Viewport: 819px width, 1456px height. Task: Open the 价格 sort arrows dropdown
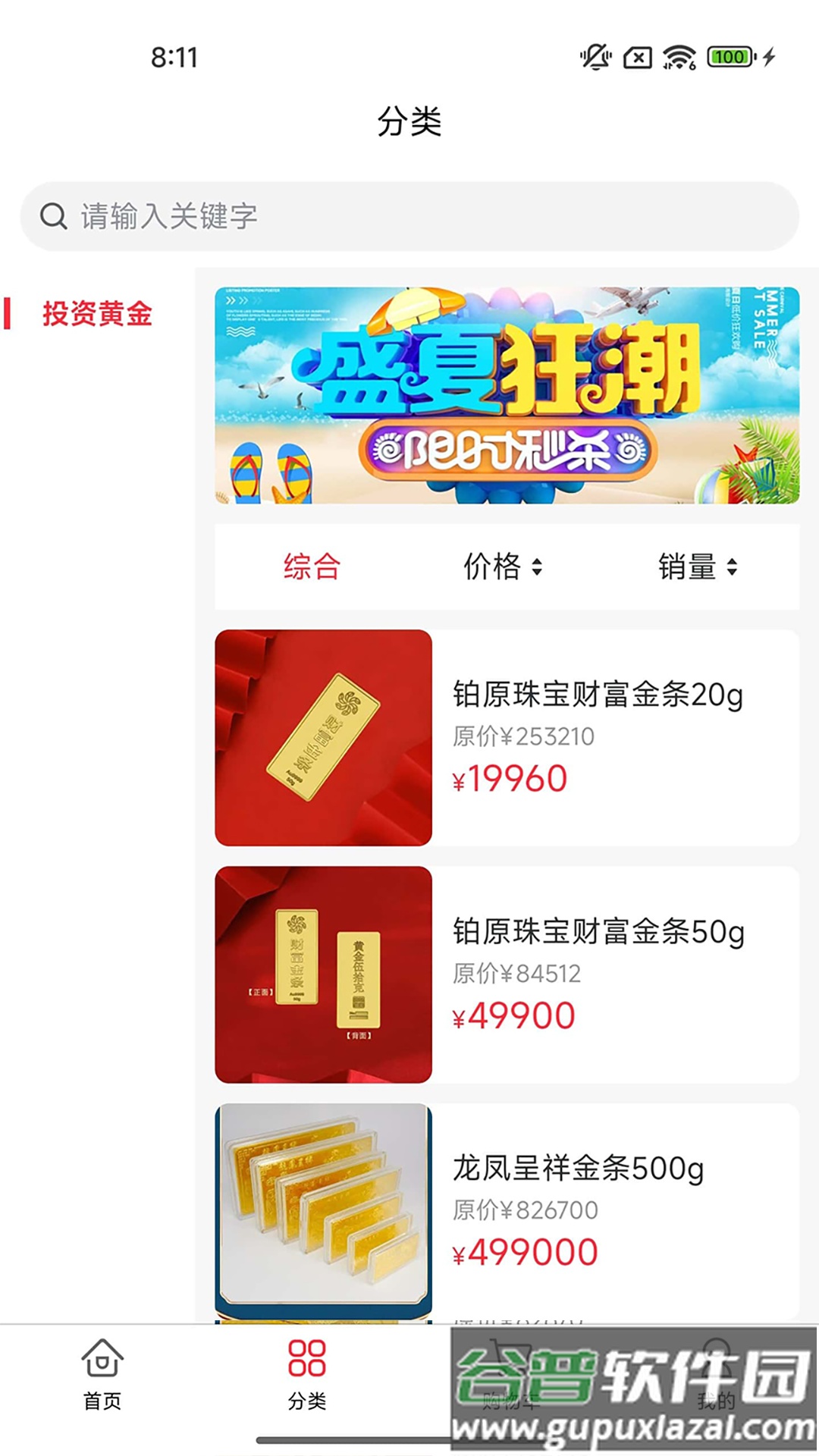(x=538, y=565)
